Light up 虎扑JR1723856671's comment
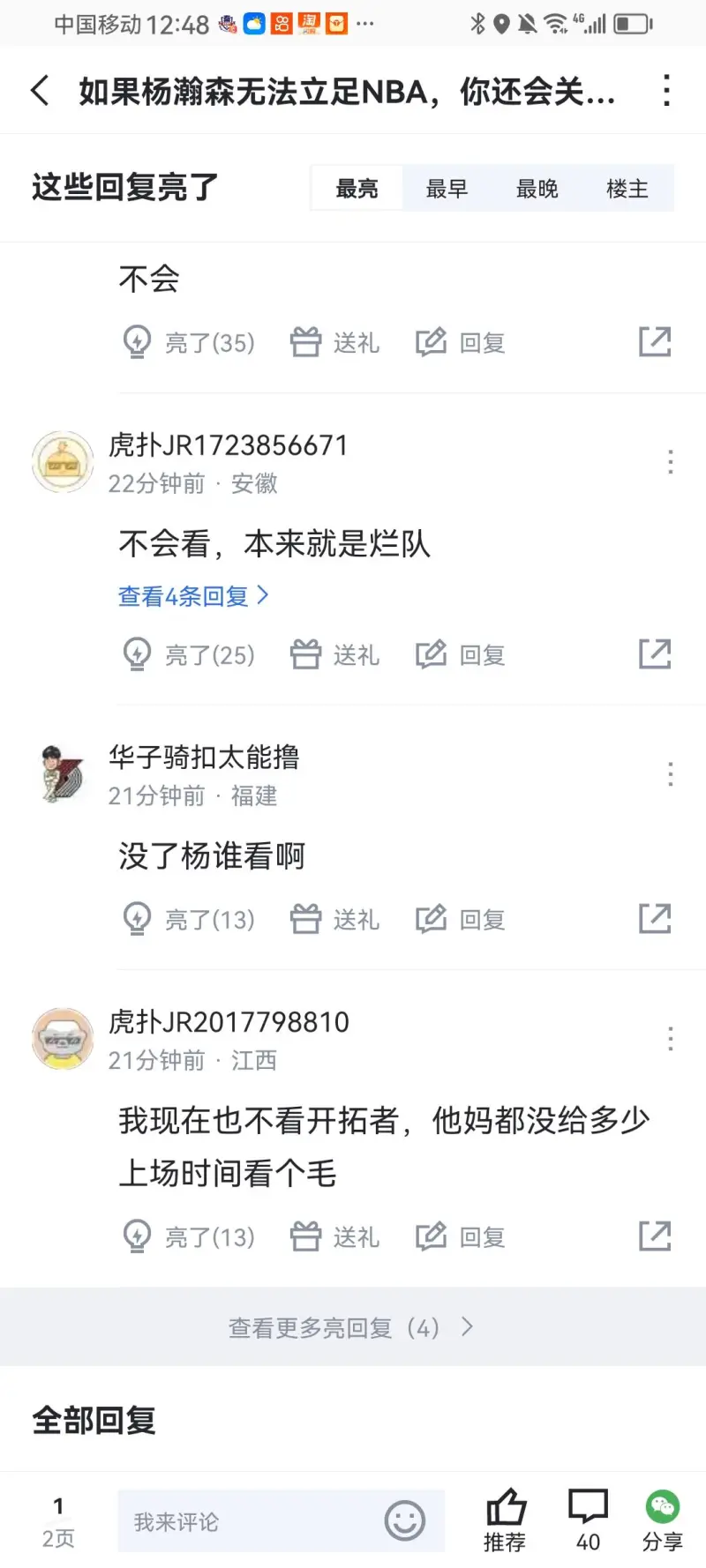The width and height of the screenshot is (706, 1568). [x=189, y=654]
